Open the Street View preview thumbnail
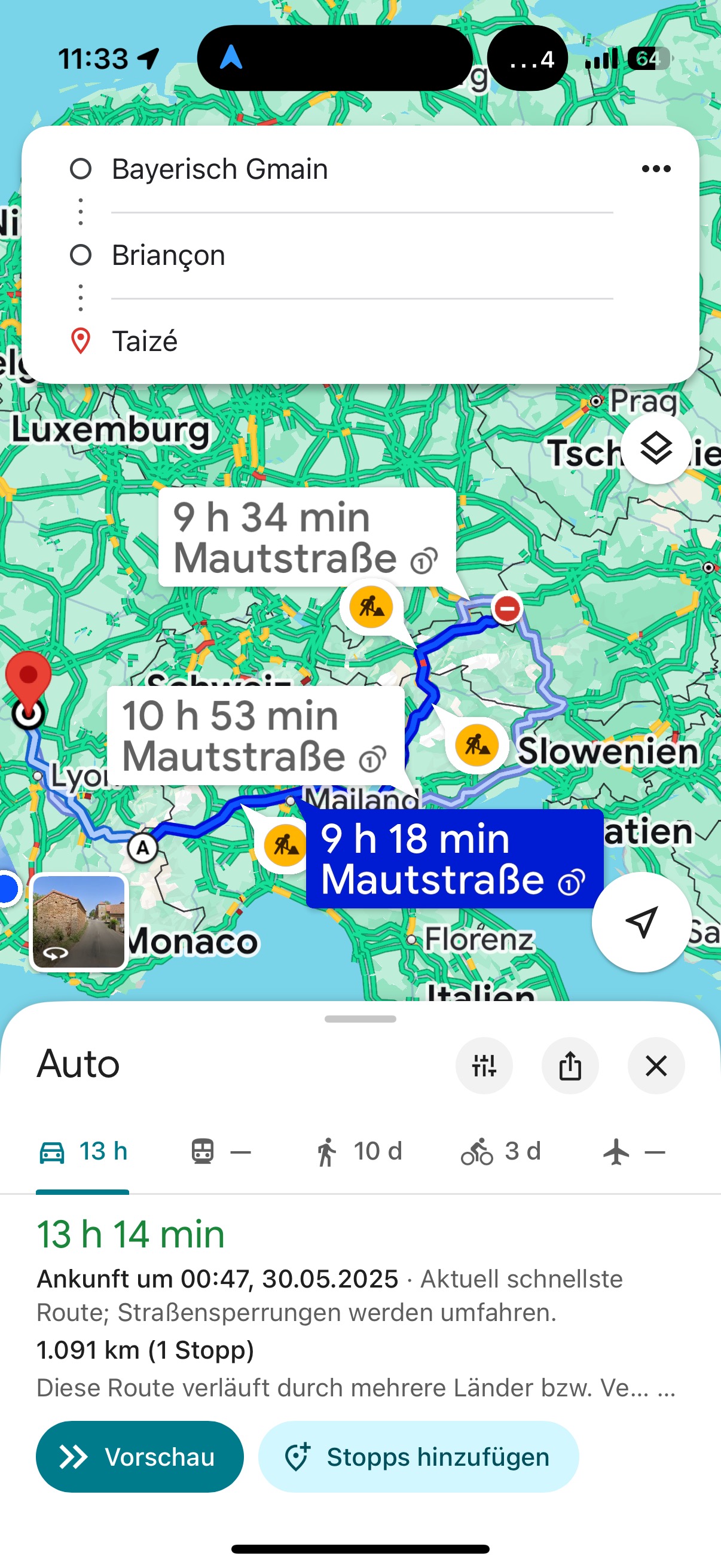This screenshot has height=1568, width=721. (x=78, y=922)
